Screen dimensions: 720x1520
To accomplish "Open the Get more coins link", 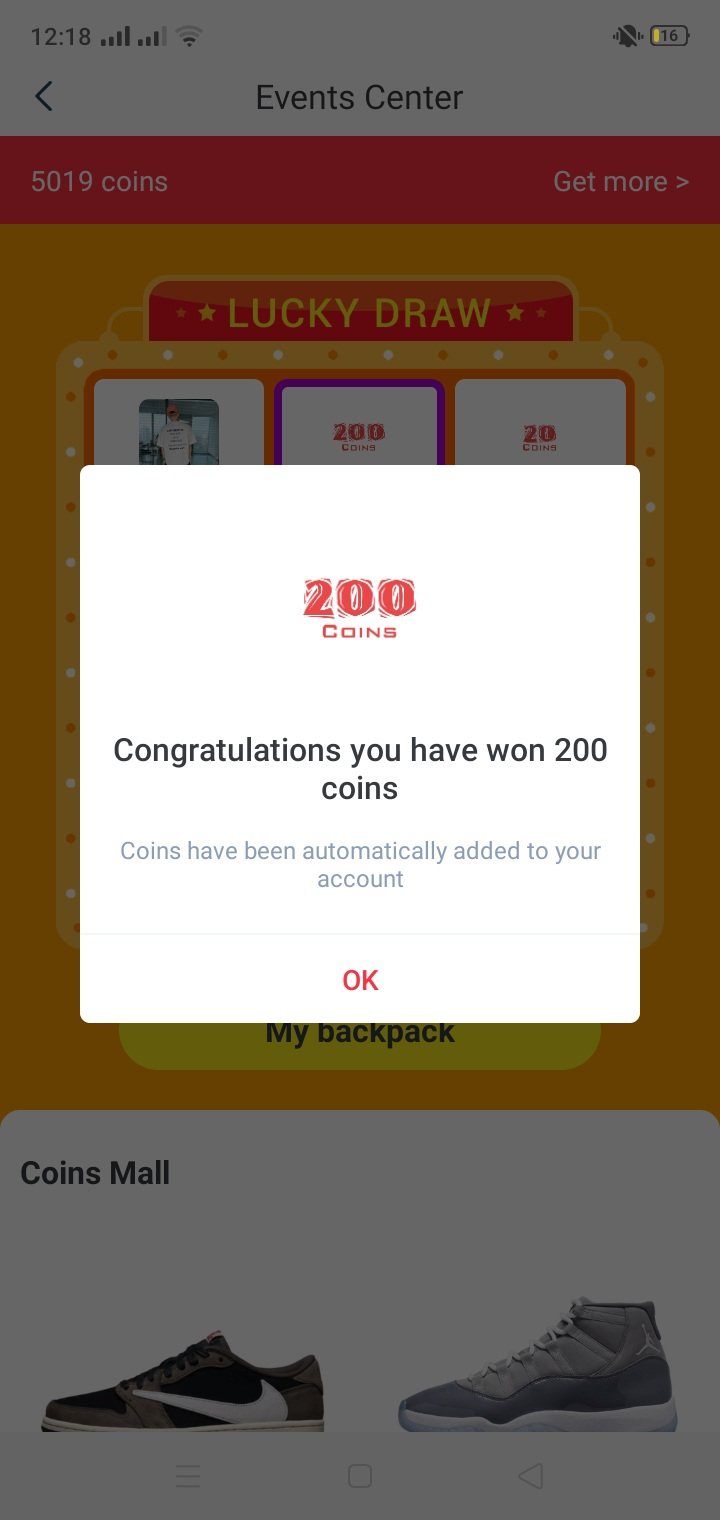I will [x=620, y=181].
